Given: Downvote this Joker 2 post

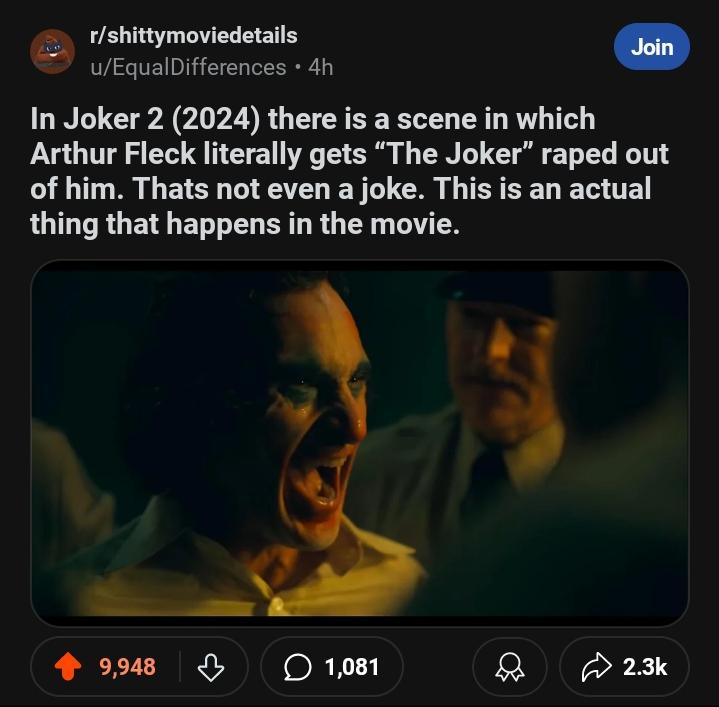Looking at the screenshot, I should 211,666.
